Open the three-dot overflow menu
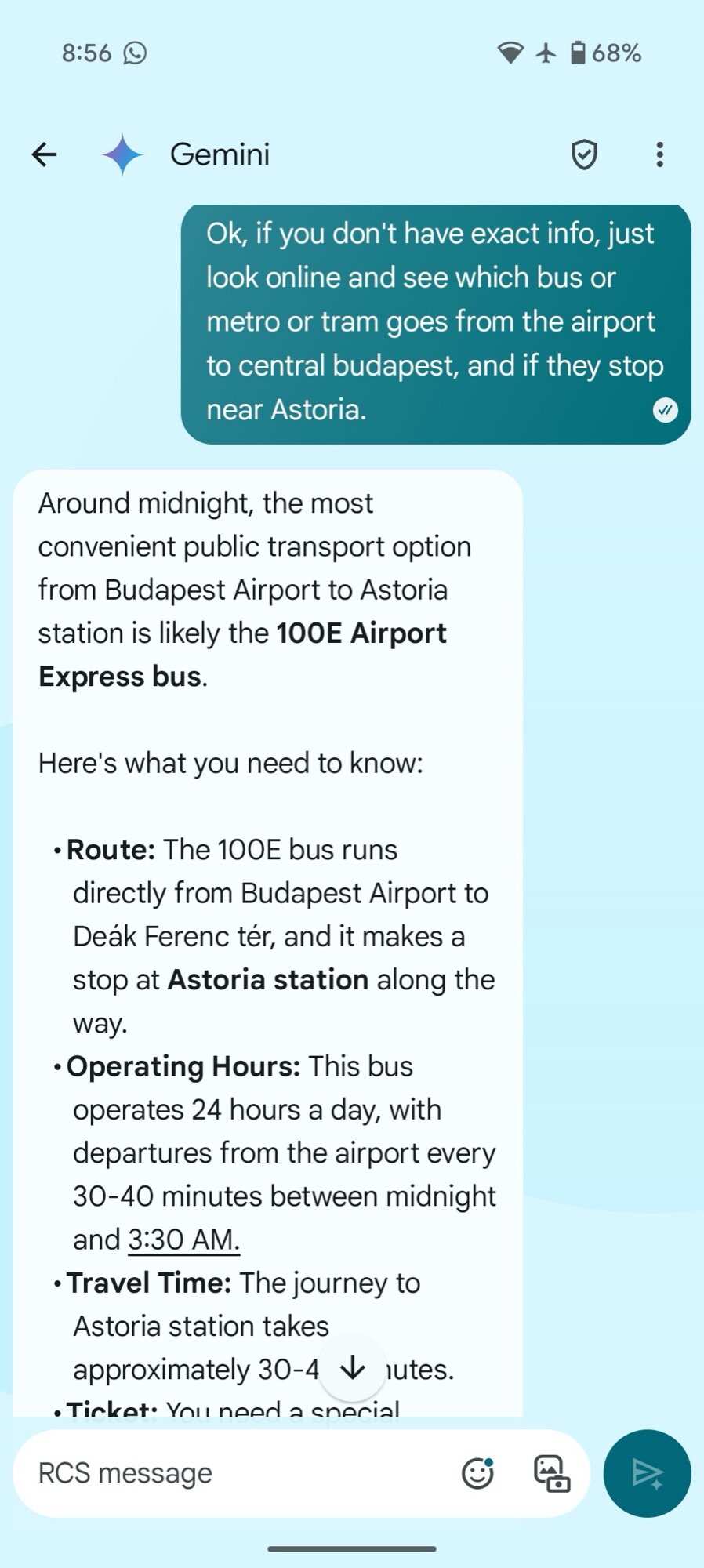 659,154
